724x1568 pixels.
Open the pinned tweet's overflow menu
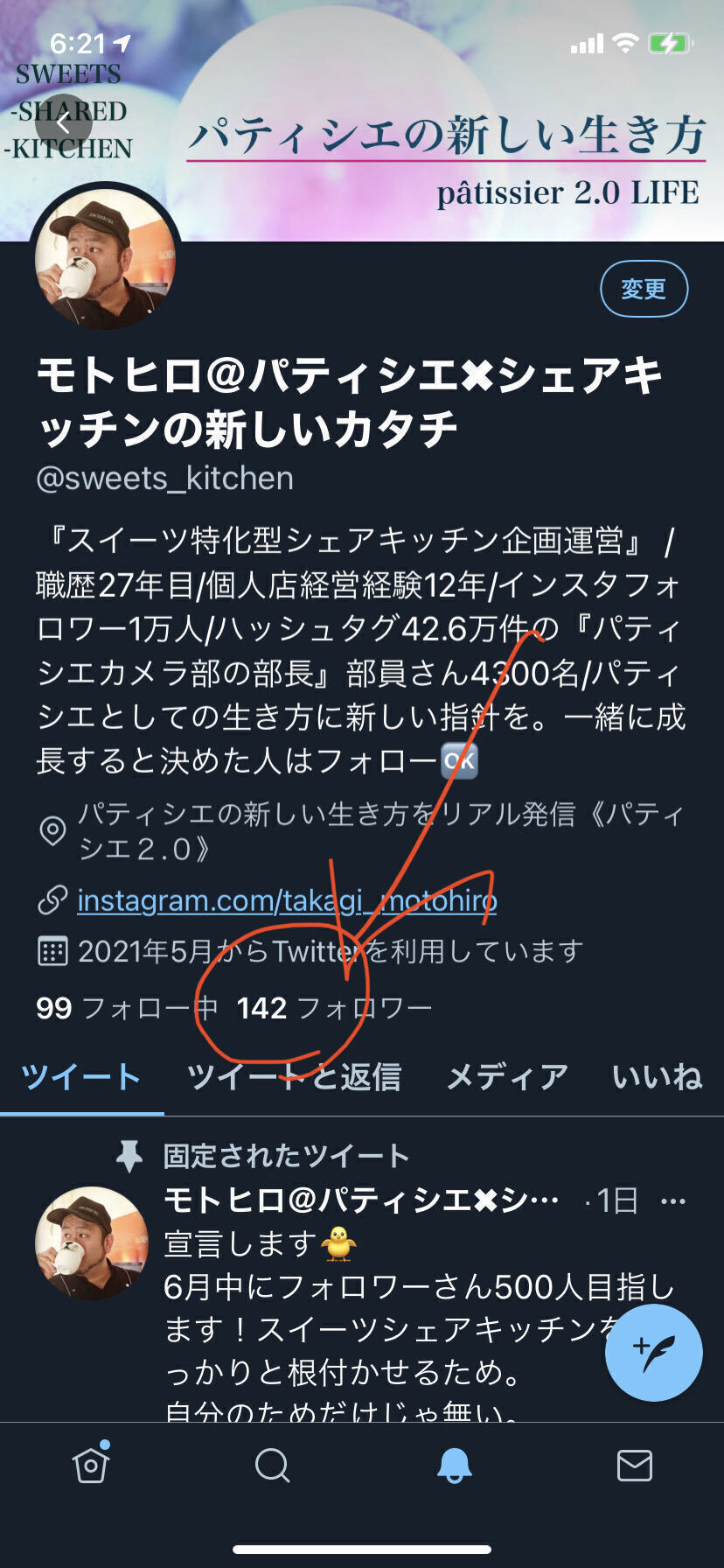[x=672, y=1200]
